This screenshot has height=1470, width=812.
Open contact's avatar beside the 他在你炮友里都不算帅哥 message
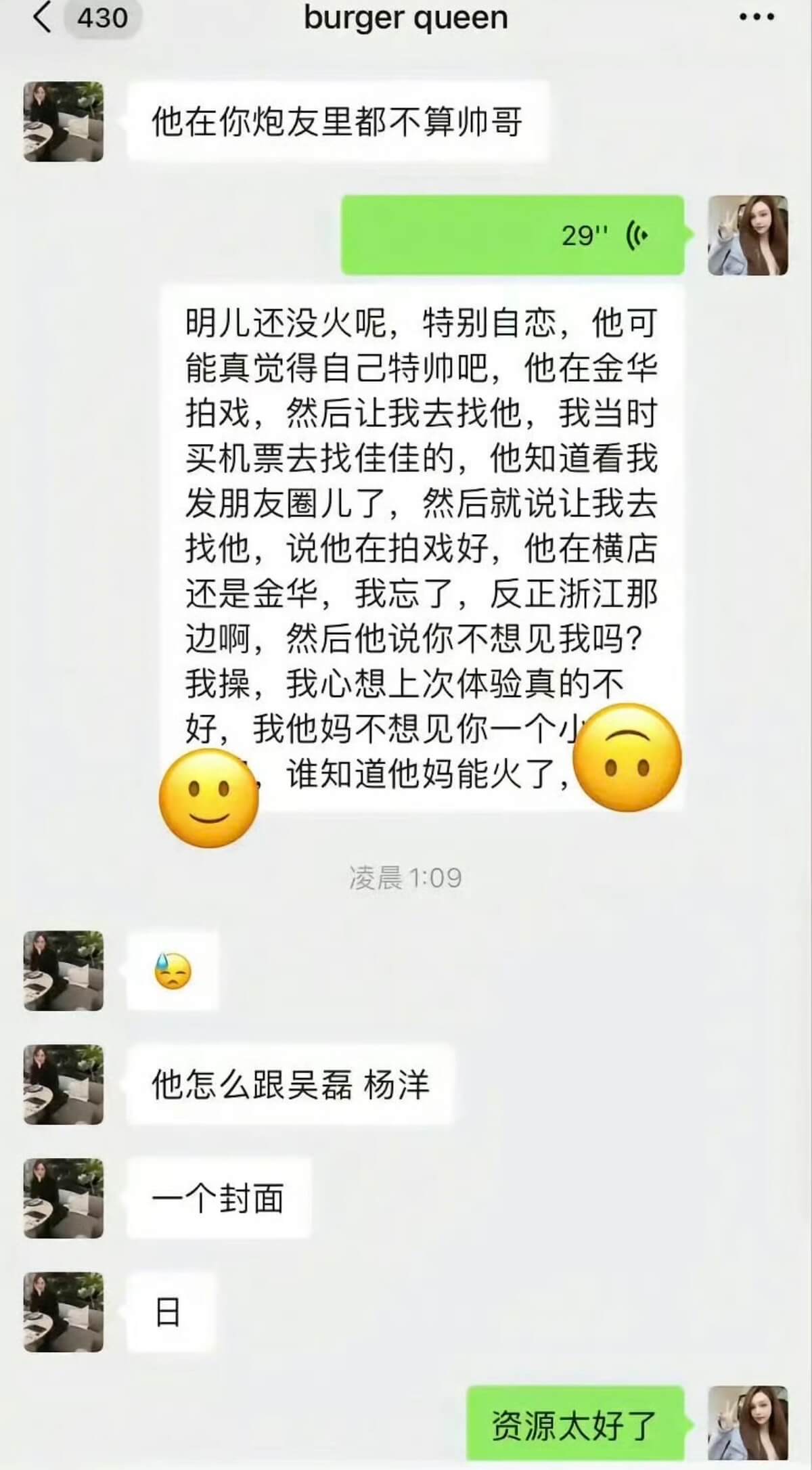(64, 122)
